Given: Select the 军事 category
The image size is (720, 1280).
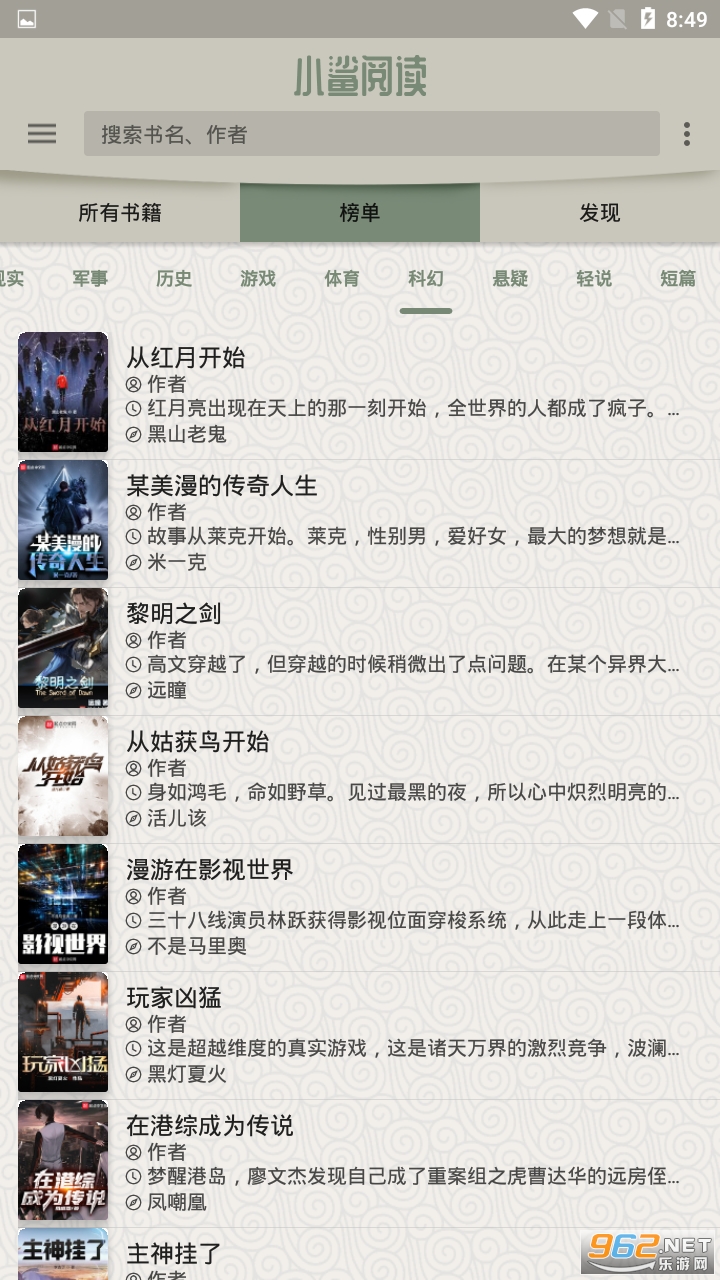Looking at the screenshot, I should 90,279.
